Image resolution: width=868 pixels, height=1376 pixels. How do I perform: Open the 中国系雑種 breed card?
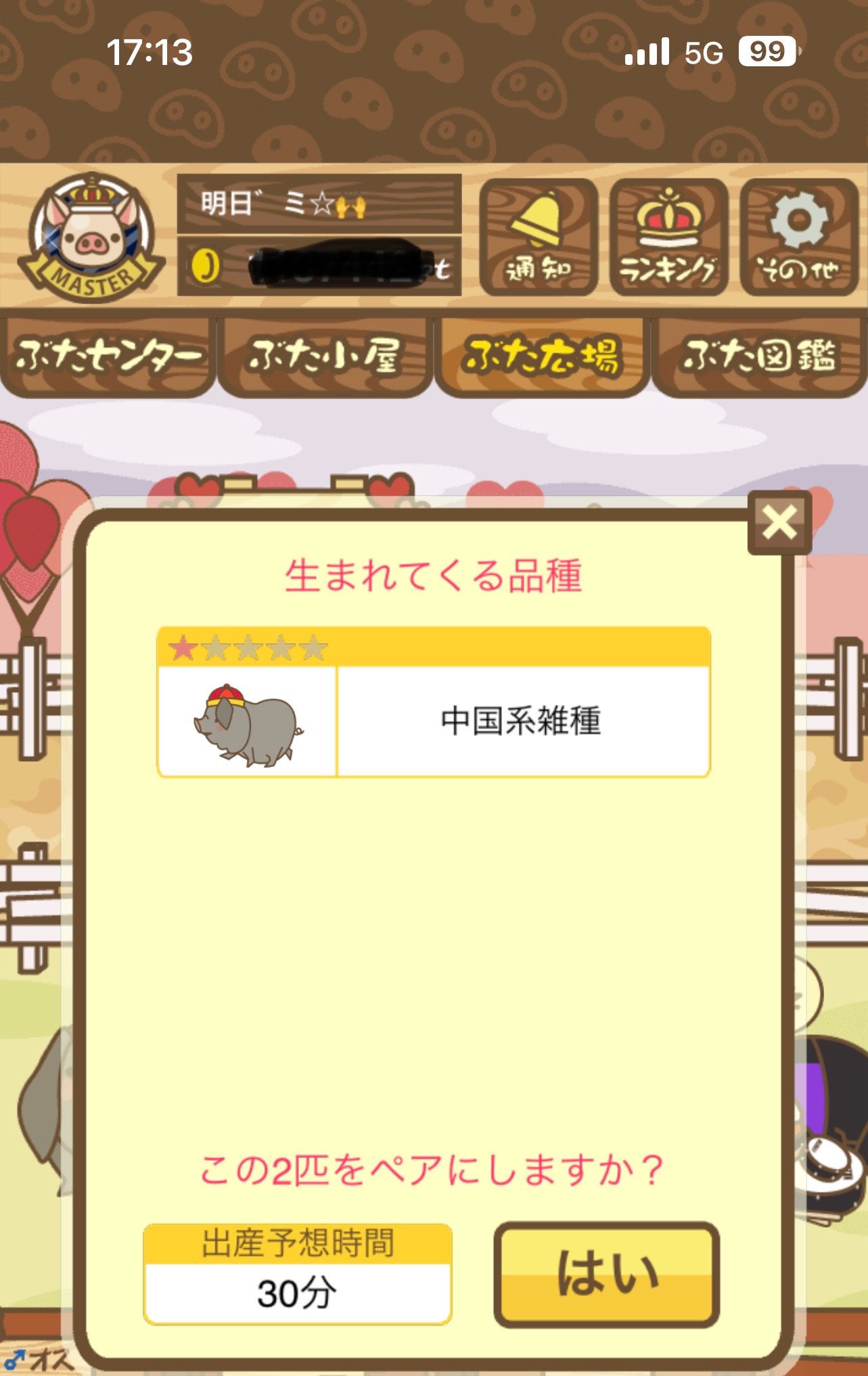(433, 720)
